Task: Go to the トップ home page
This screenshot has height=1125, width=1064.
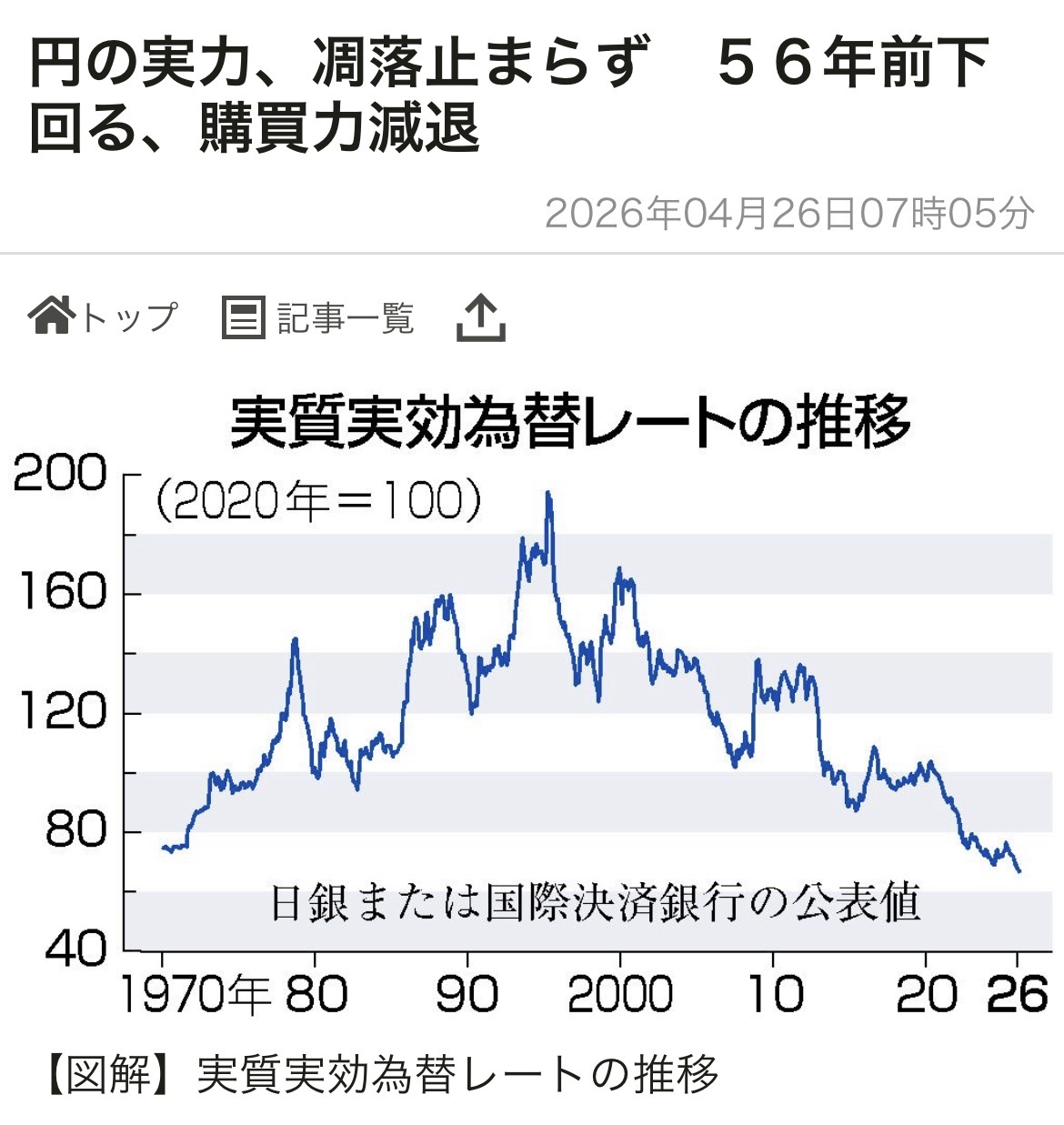Action: tap(103, 317)
